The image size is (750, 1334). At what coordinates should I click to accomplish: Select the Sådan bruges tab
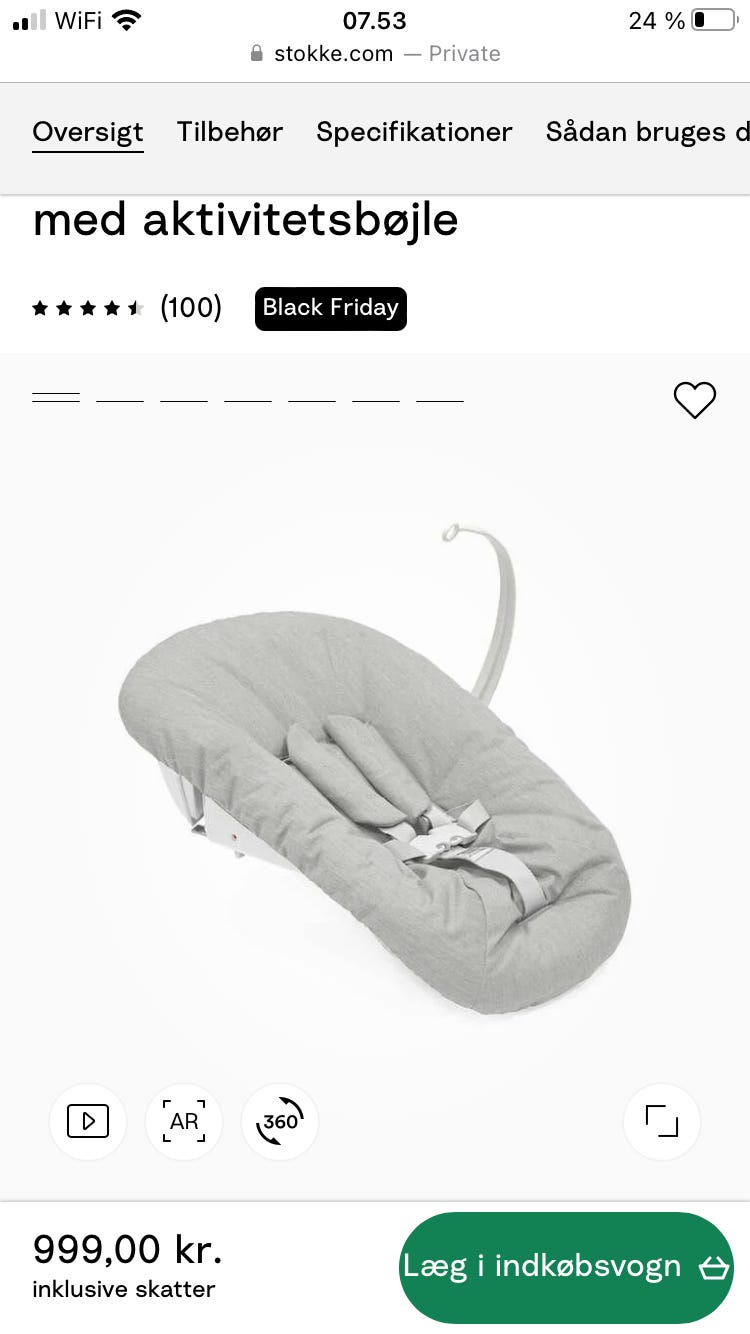coord(647,132)
